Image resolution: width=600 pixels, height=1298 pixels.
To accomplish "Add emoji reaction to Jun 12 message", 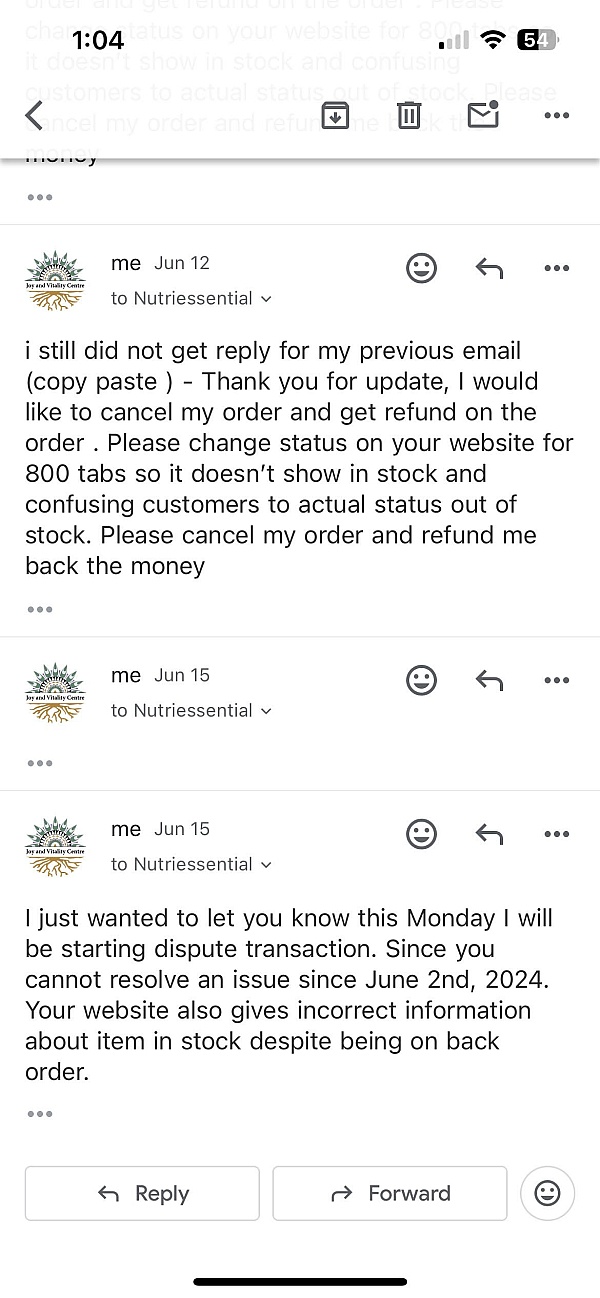I will (x=421, y=268).
